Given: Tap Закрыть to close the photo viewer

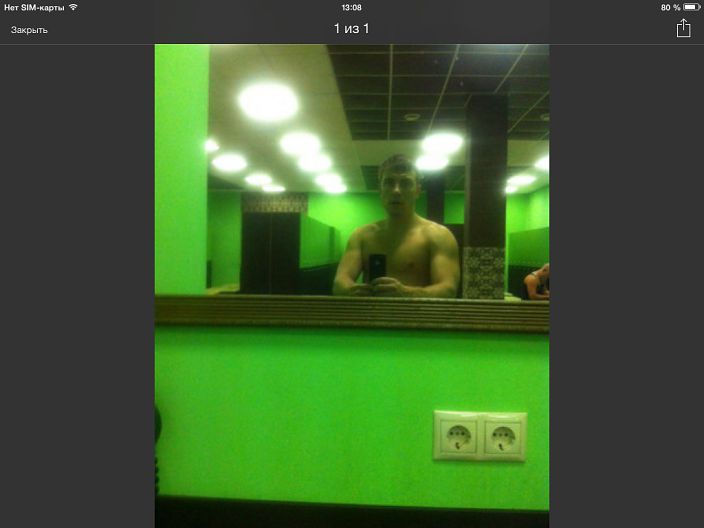Looking at the screenshot, I should (x=29, y=30).
